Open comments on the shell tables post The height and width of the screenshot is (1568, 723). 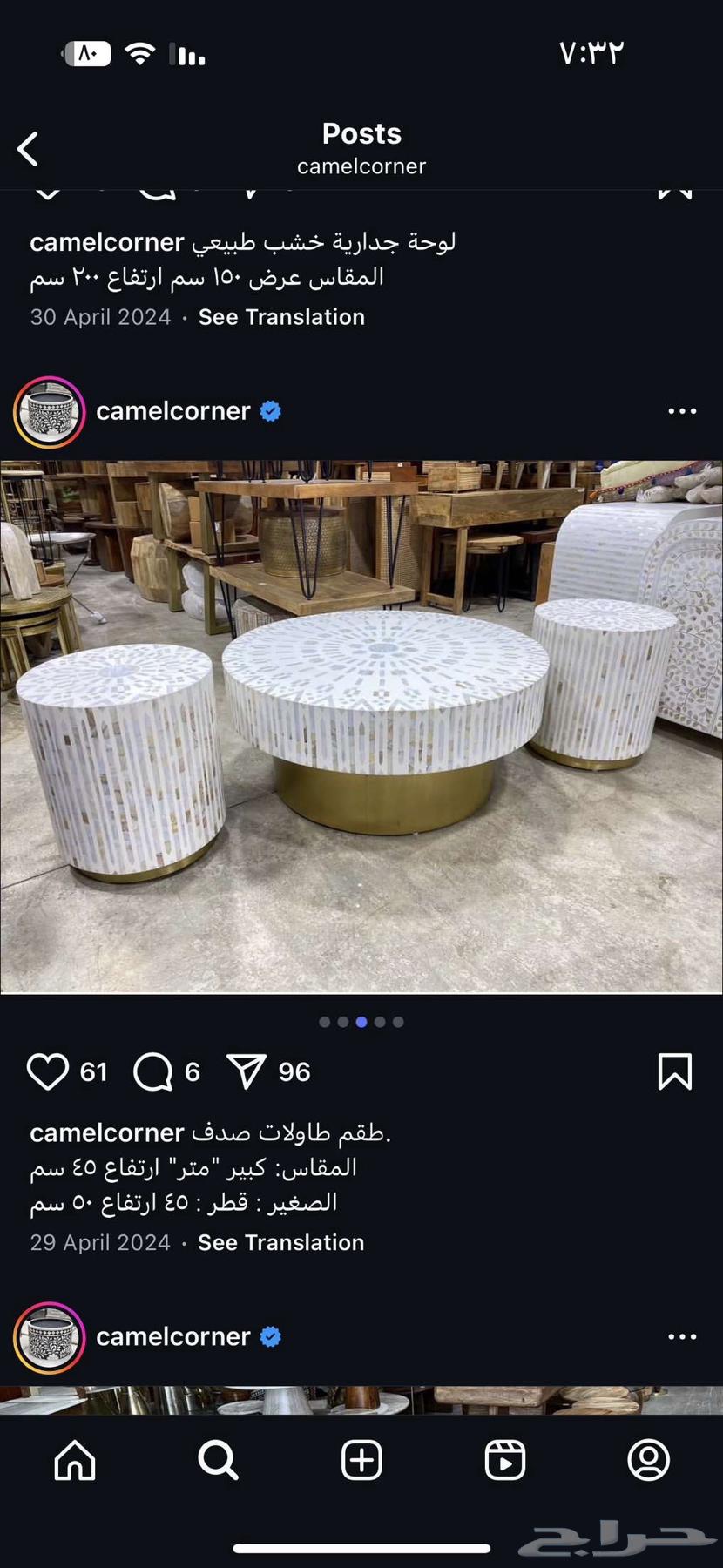click(x=153, y=1071)
